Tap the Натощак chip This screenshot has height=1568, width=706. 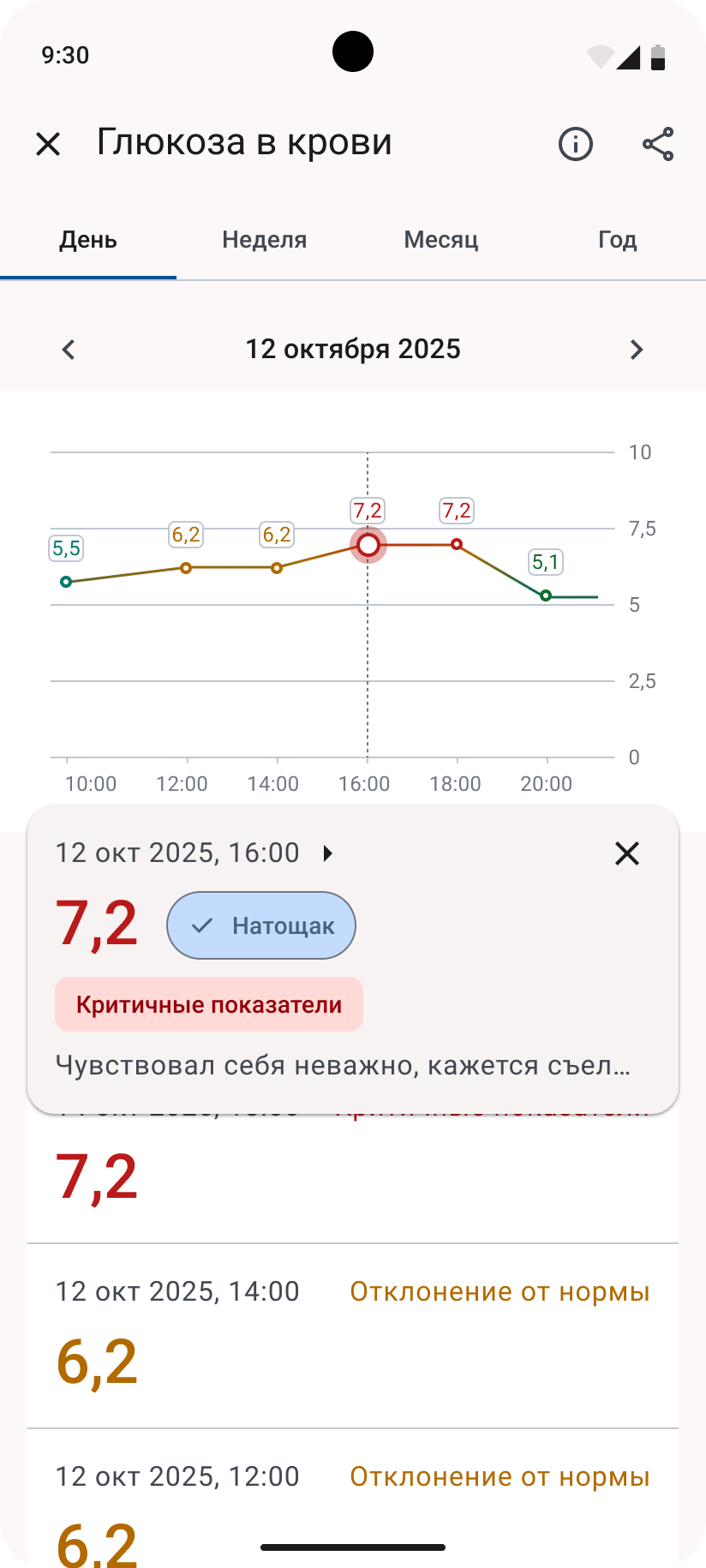click(x=261, y=925)
